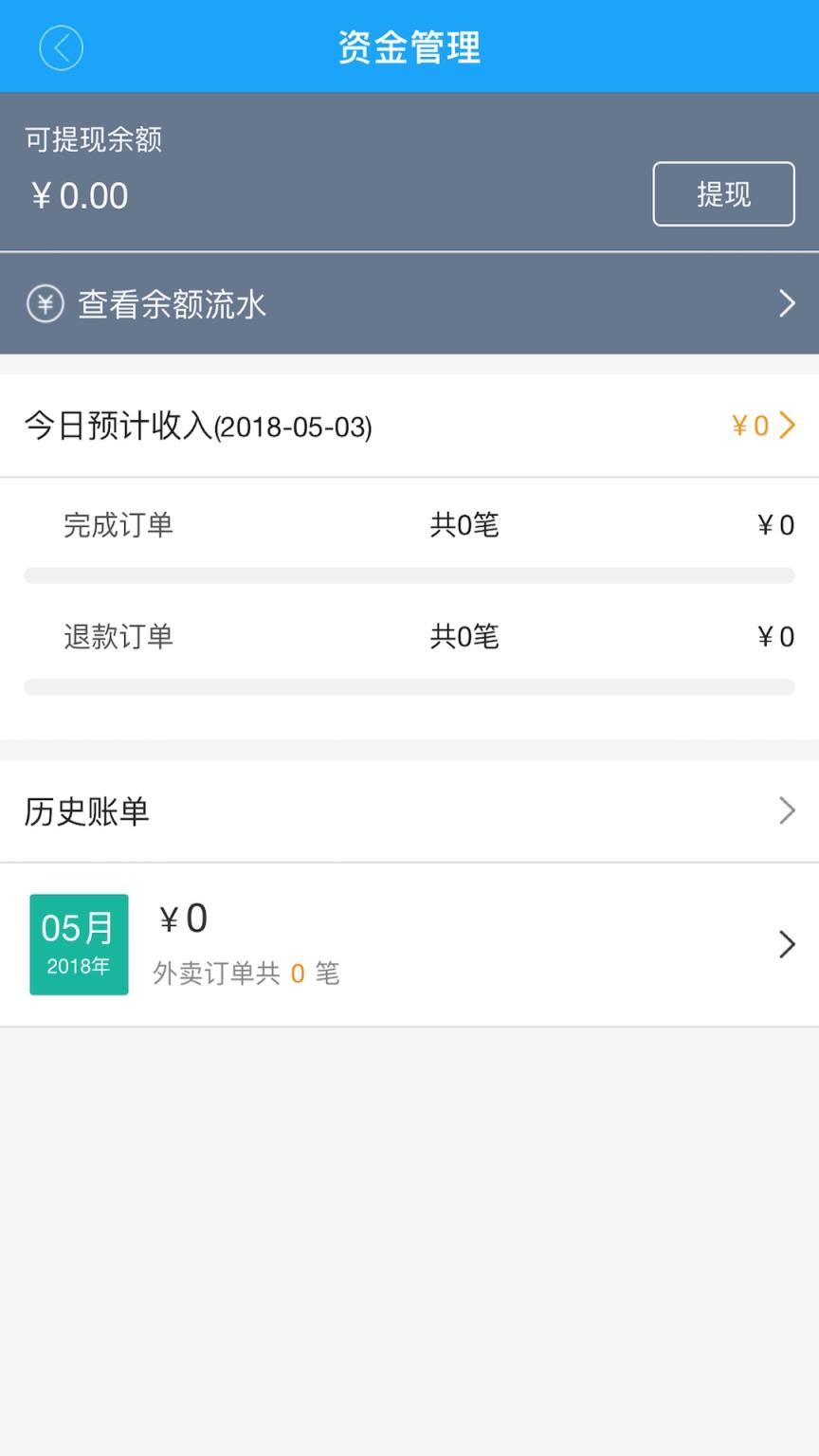The image size is (819, 1456).
Task: Tap the 可提现余额 label
Action: [93, 138]
